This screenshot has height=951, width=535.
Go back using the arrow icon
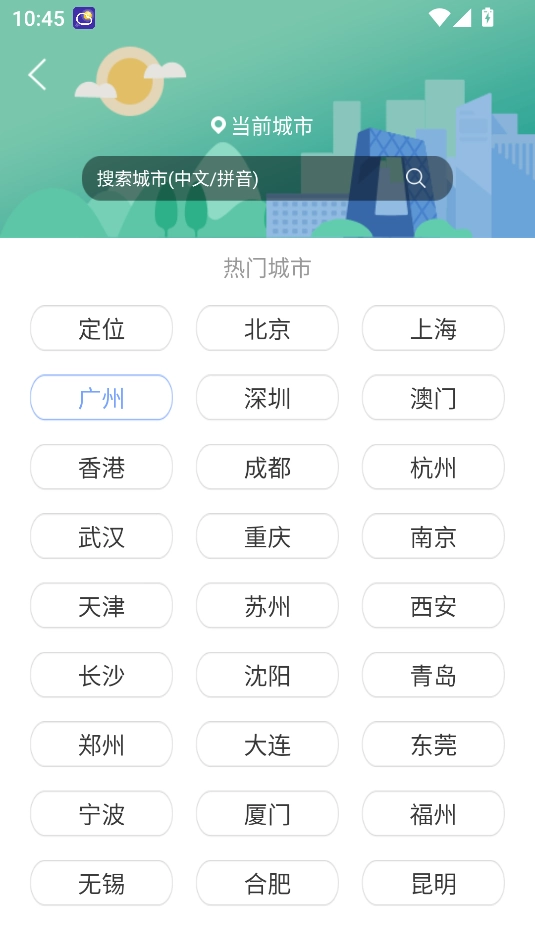(x=37, y=75)
